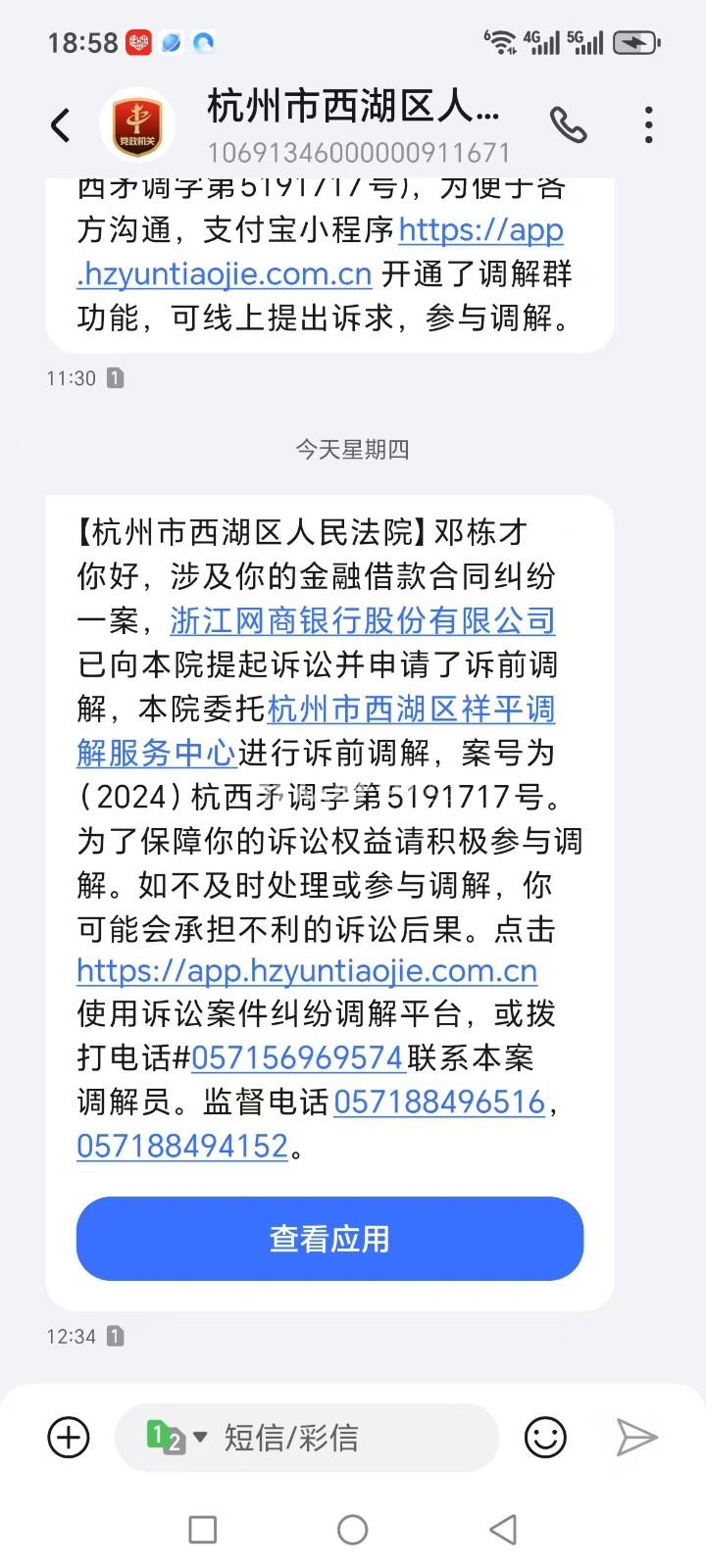706x1568 pixels.
Task: Dial mediator number 057156969574
Action: pyautogui.click(x=298, y=1058)
